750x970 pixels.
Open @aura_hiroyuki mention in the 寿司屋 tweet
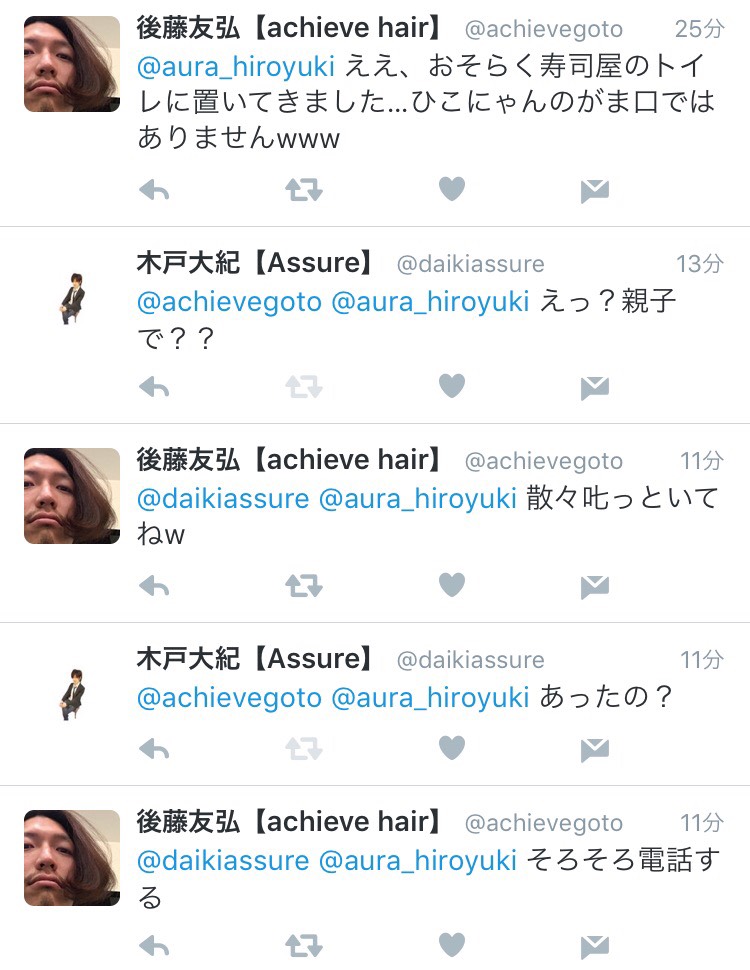pyautogui.click(x=236, y=67)
